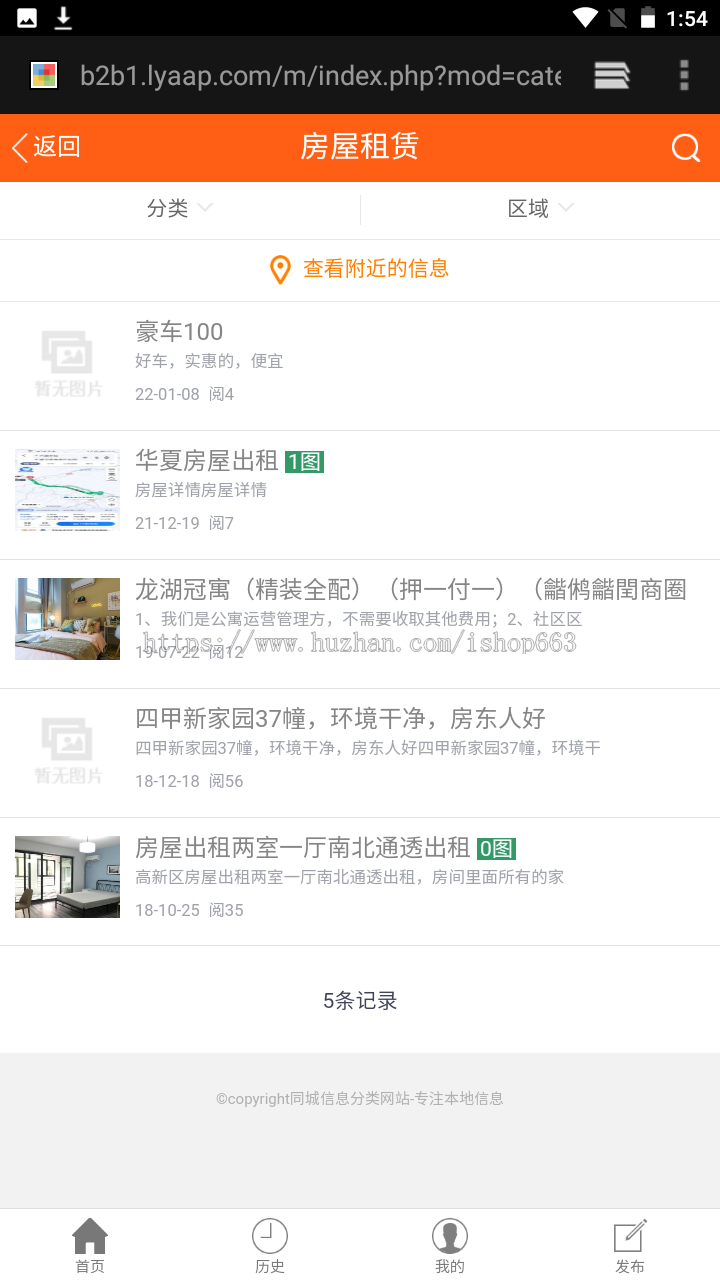Expand the 分类 category dropdown
The height and width of the screenshot is (1280, 720).
pyautogui.click(x=180, y=209)
